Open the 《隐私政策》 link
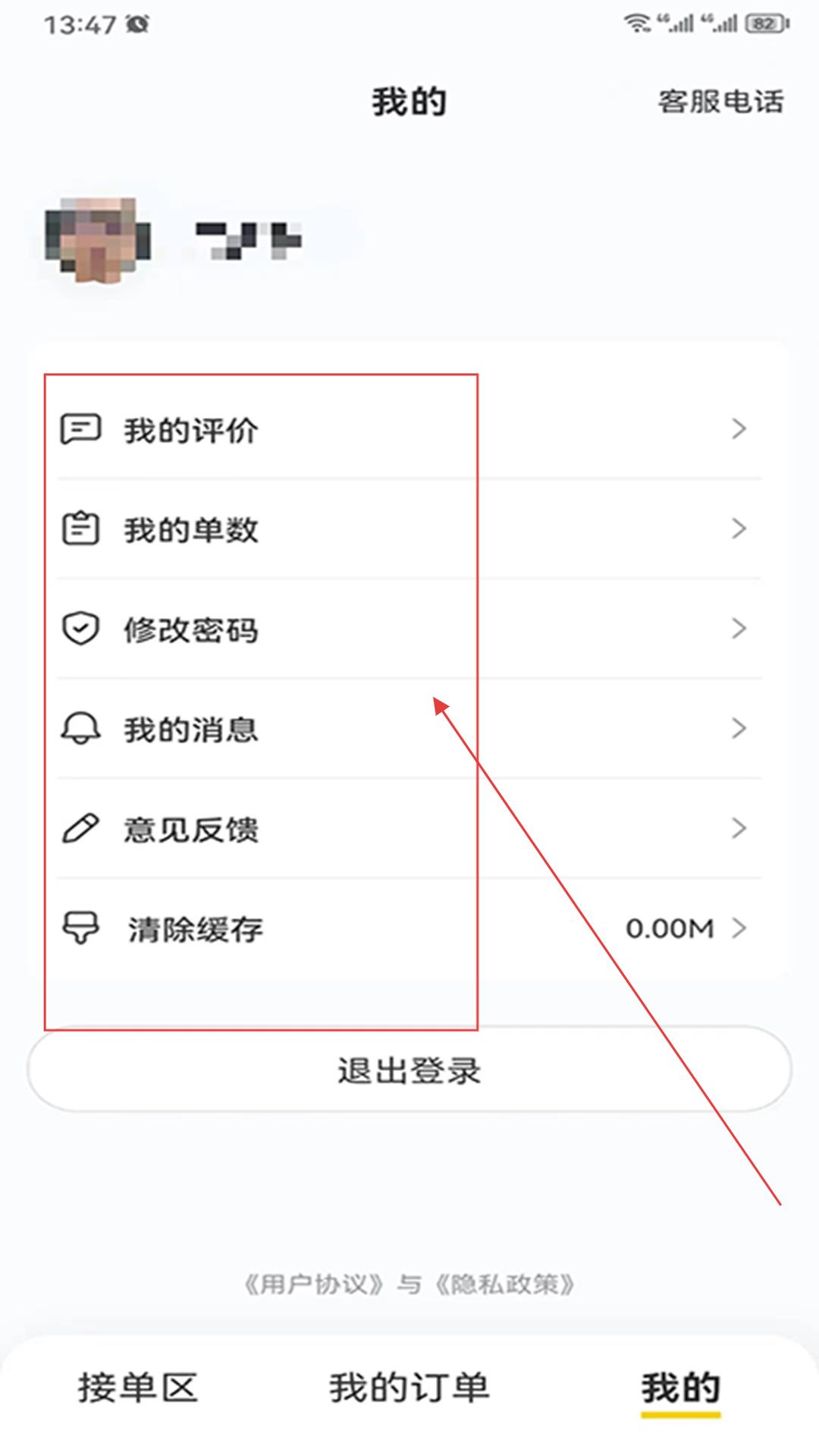 pos(506,1285)
